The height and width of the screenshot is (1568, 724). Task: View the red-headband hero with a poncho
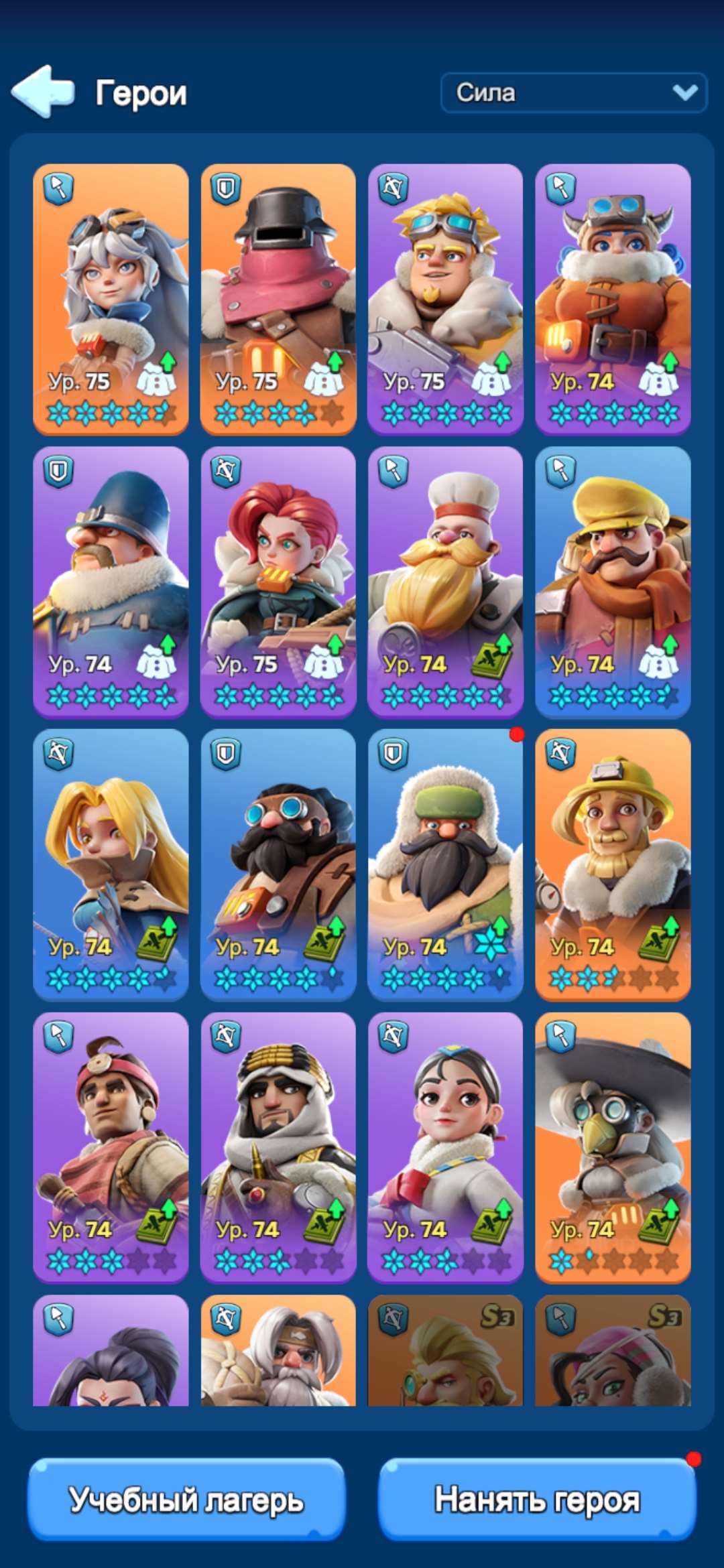[111, 1148]
